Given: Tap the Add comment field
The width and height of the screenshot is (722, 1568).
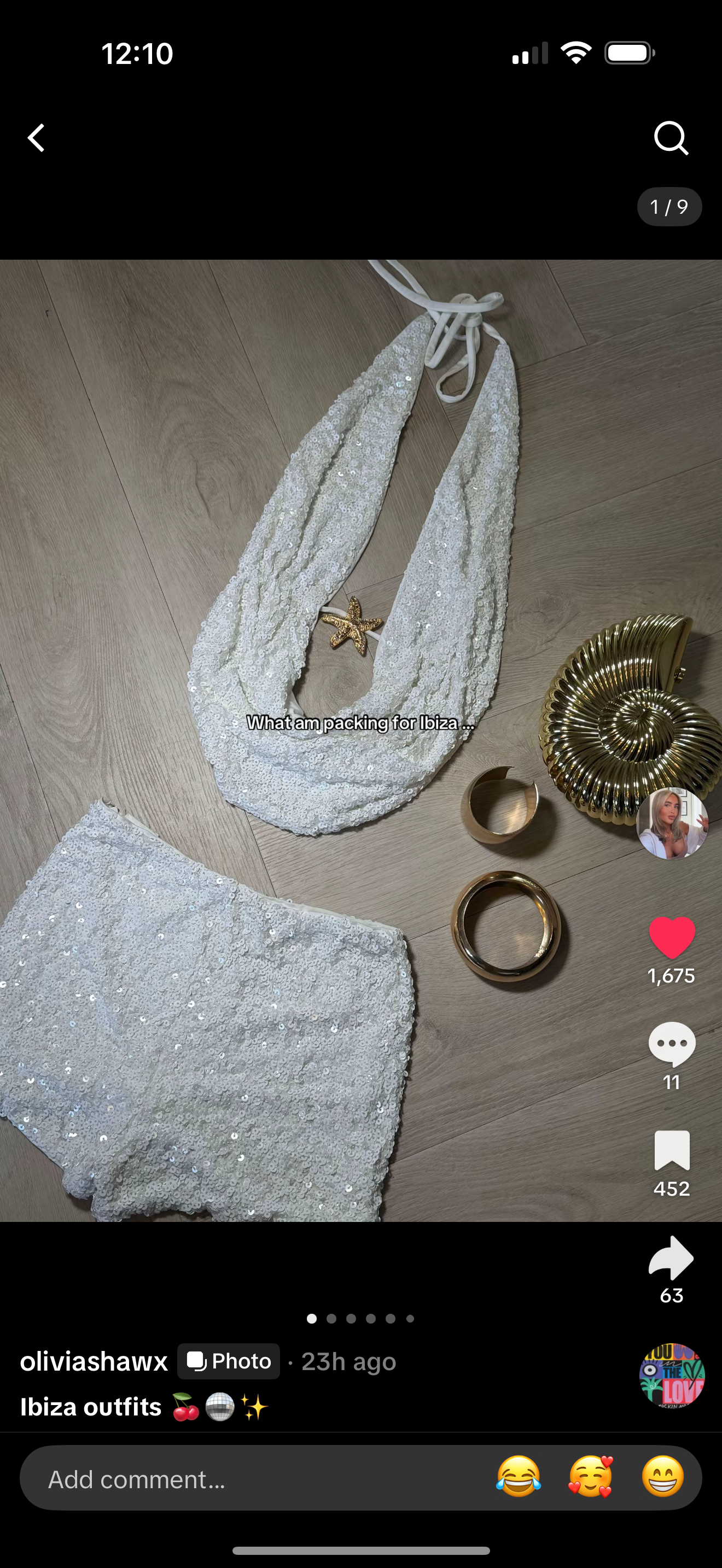Looking at the screenshot, I should 243,1478.
